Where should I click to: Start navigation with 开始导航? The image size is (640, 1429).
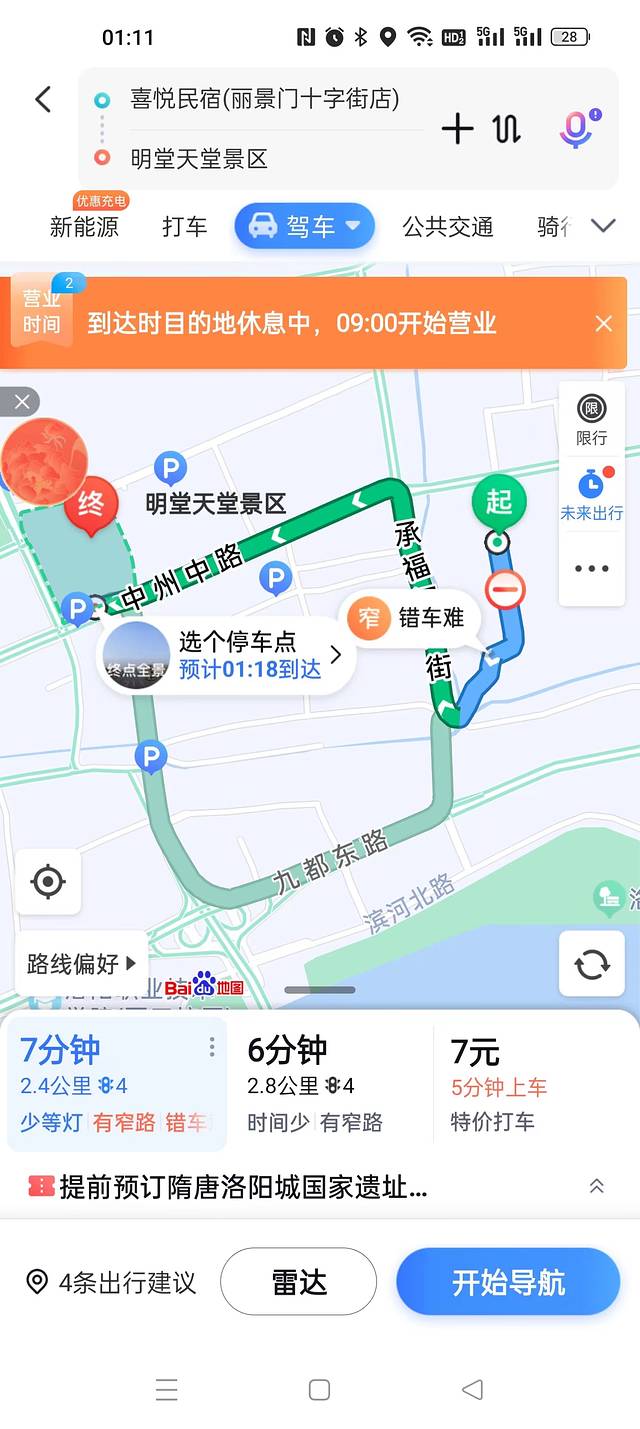point(508,1282)
